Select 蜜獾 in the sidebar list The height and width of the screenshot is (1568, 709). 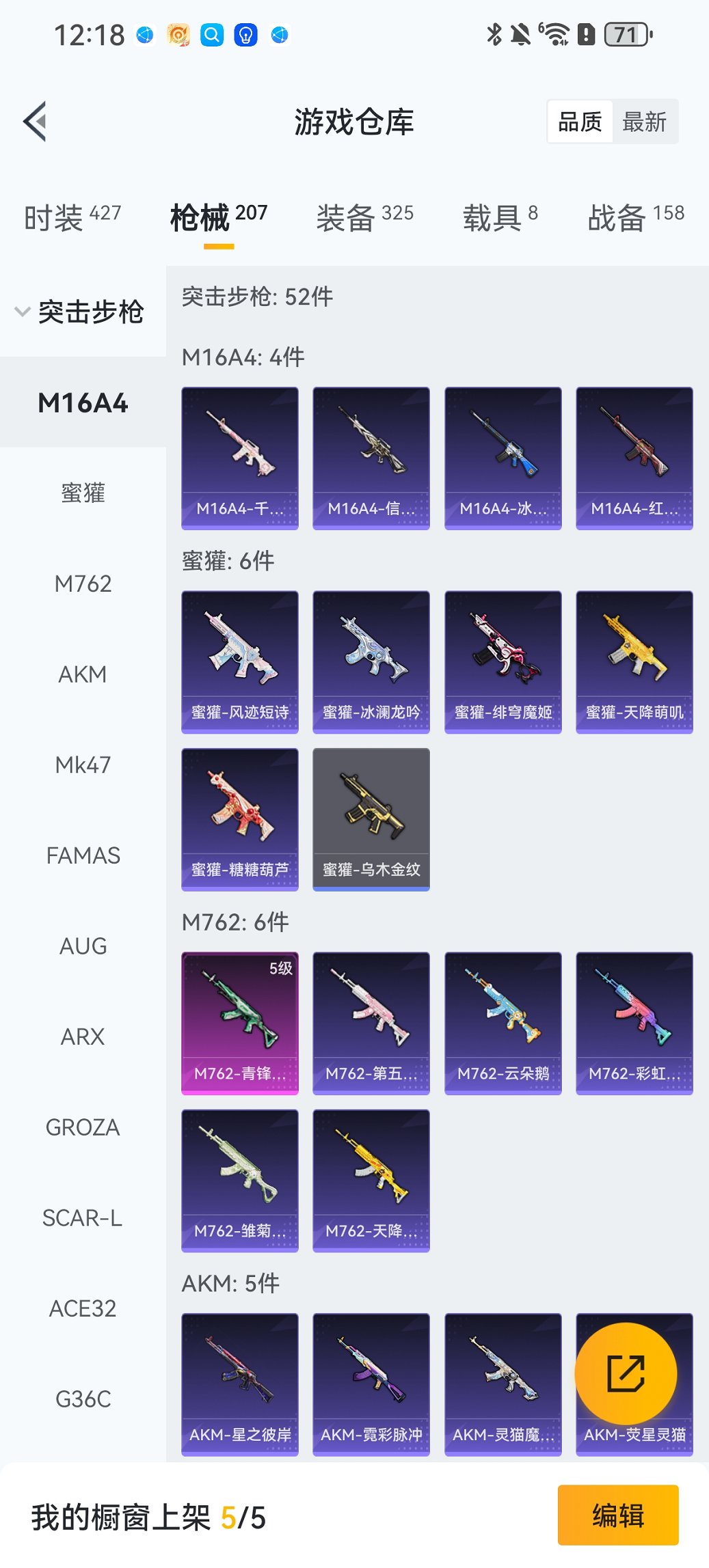(83, 493)
